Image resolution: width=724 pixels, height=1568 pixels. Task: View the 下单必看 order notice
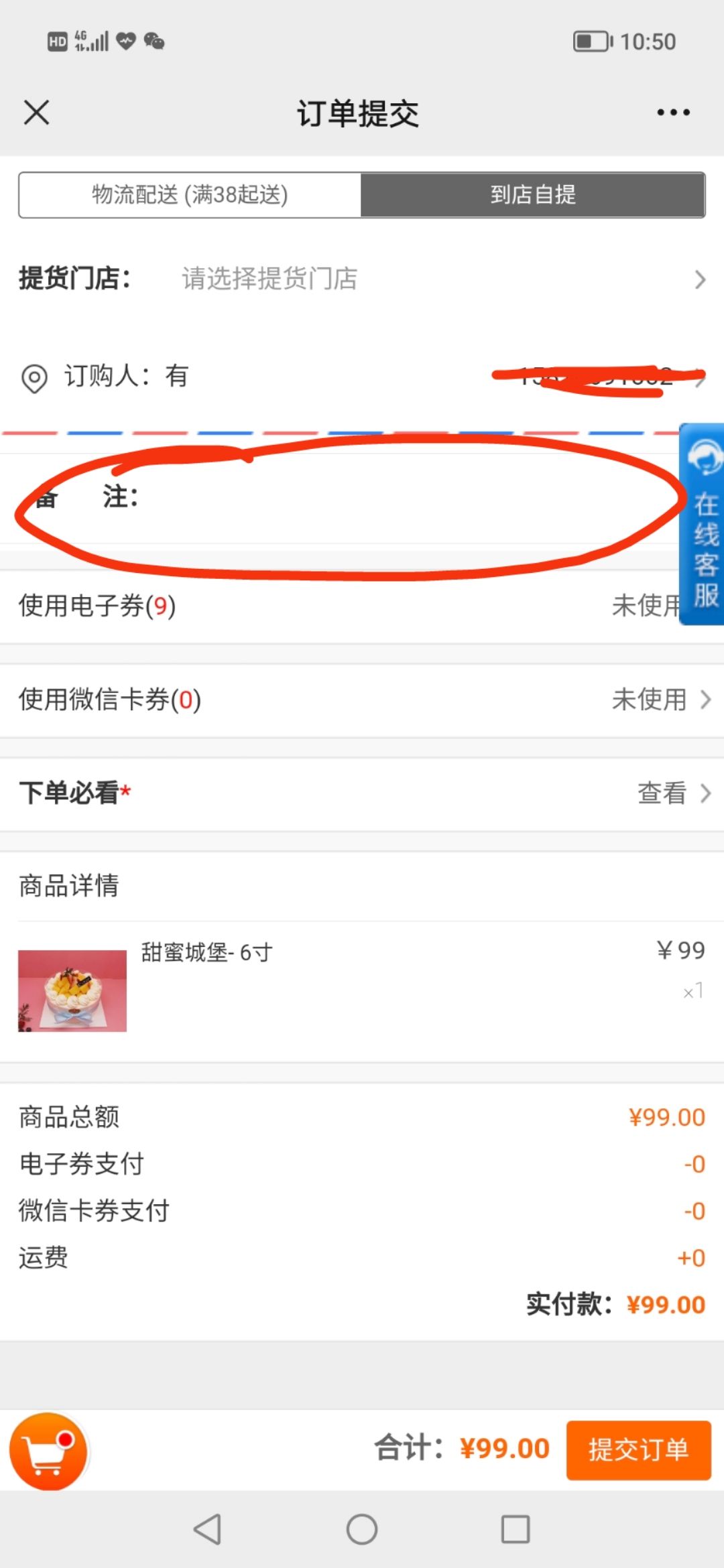tap(362, 793)
